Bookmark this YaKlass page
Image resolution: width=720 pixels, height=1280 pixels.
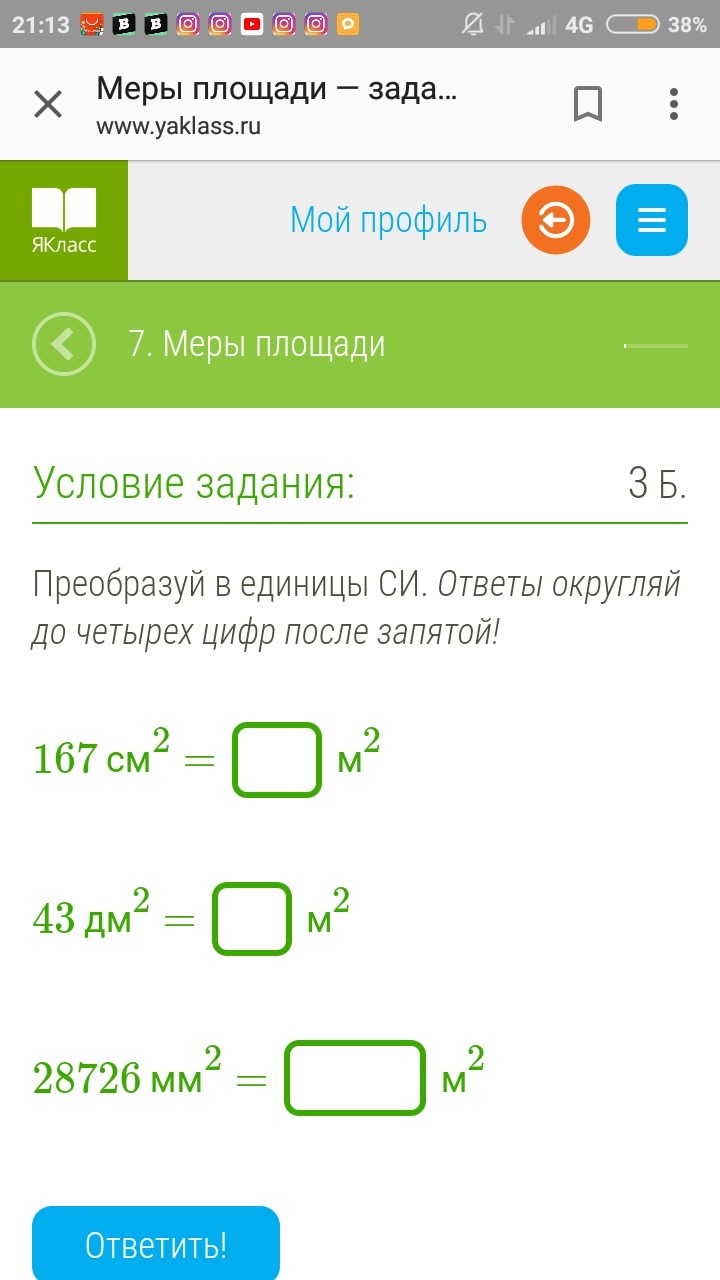tap(588, 104)
